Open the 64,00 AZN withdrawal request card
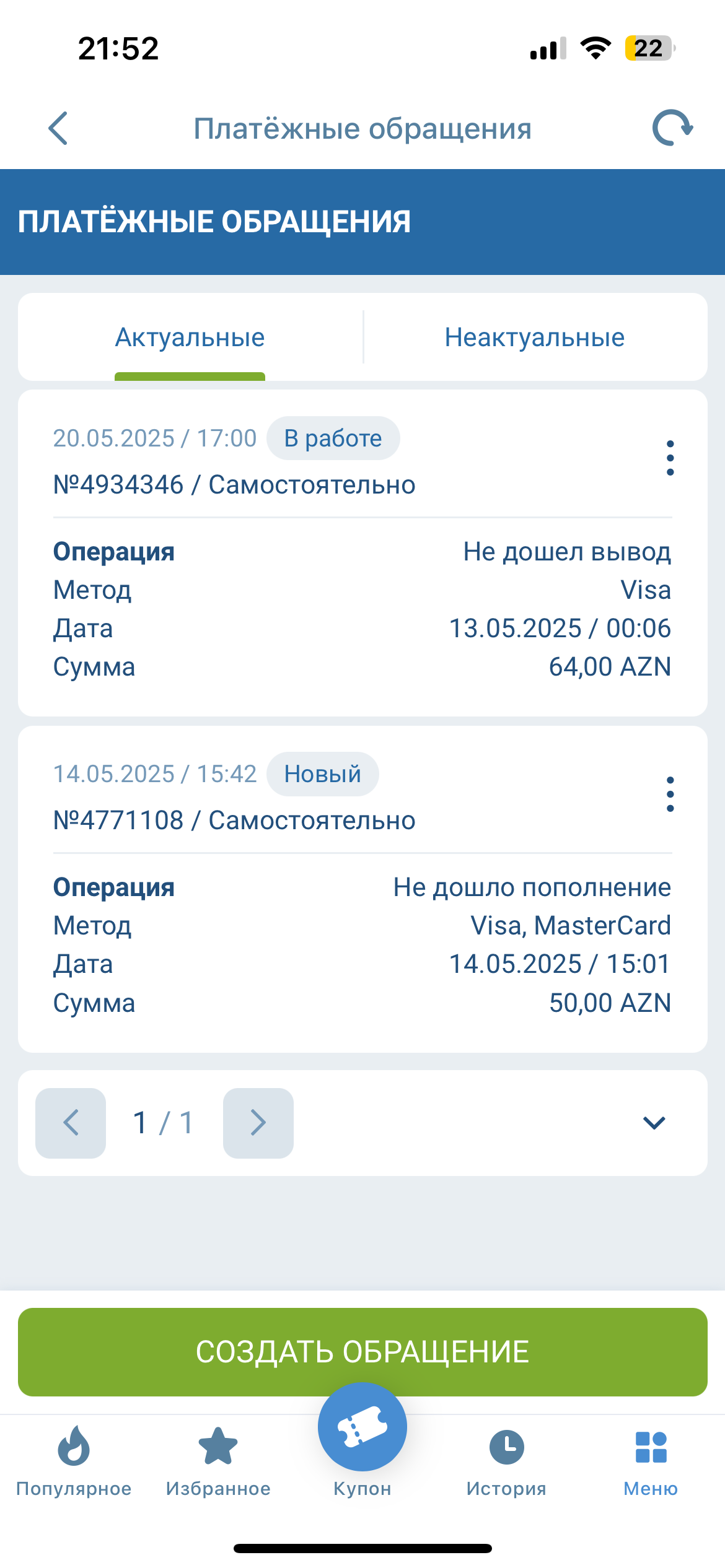This screenshot has width=725, height=1568. pyautogui.click(x=362, y=610)
